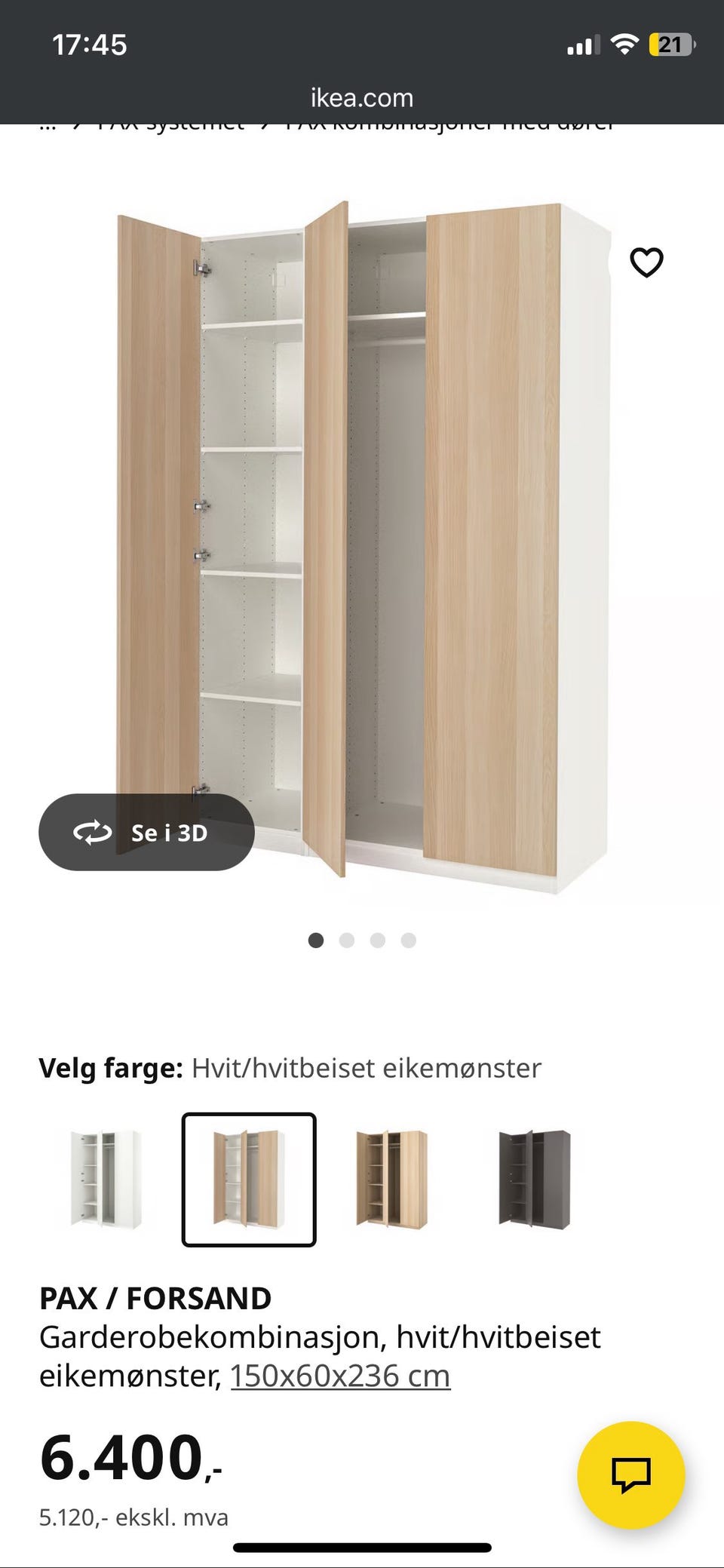Open "PAX kombinasjoner med dører" breadcrumb link
Viewport: 724px width, 1568px height.
(x=448, y=125)
